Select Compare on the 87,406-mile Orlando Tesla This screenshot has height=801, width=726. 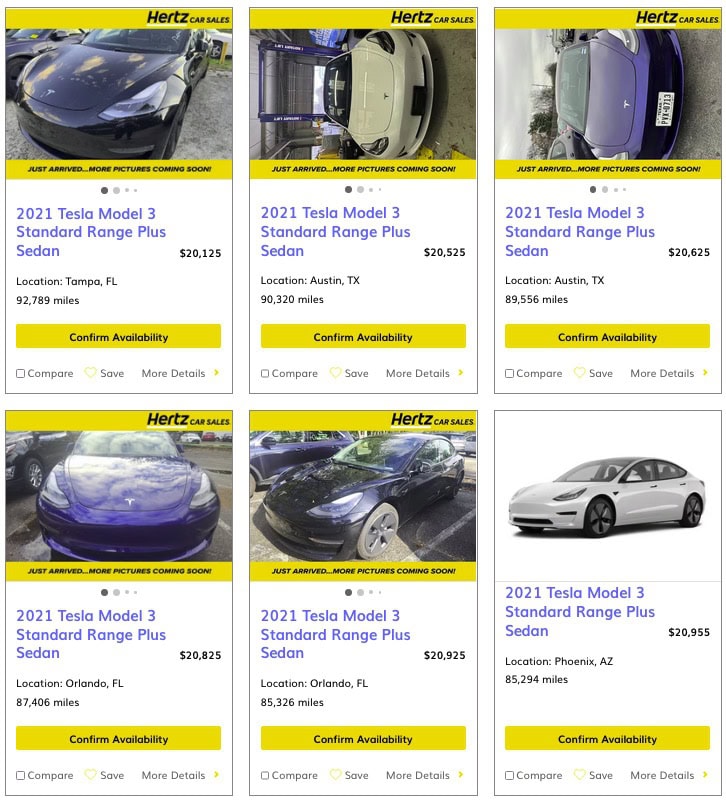coord(21,776)
